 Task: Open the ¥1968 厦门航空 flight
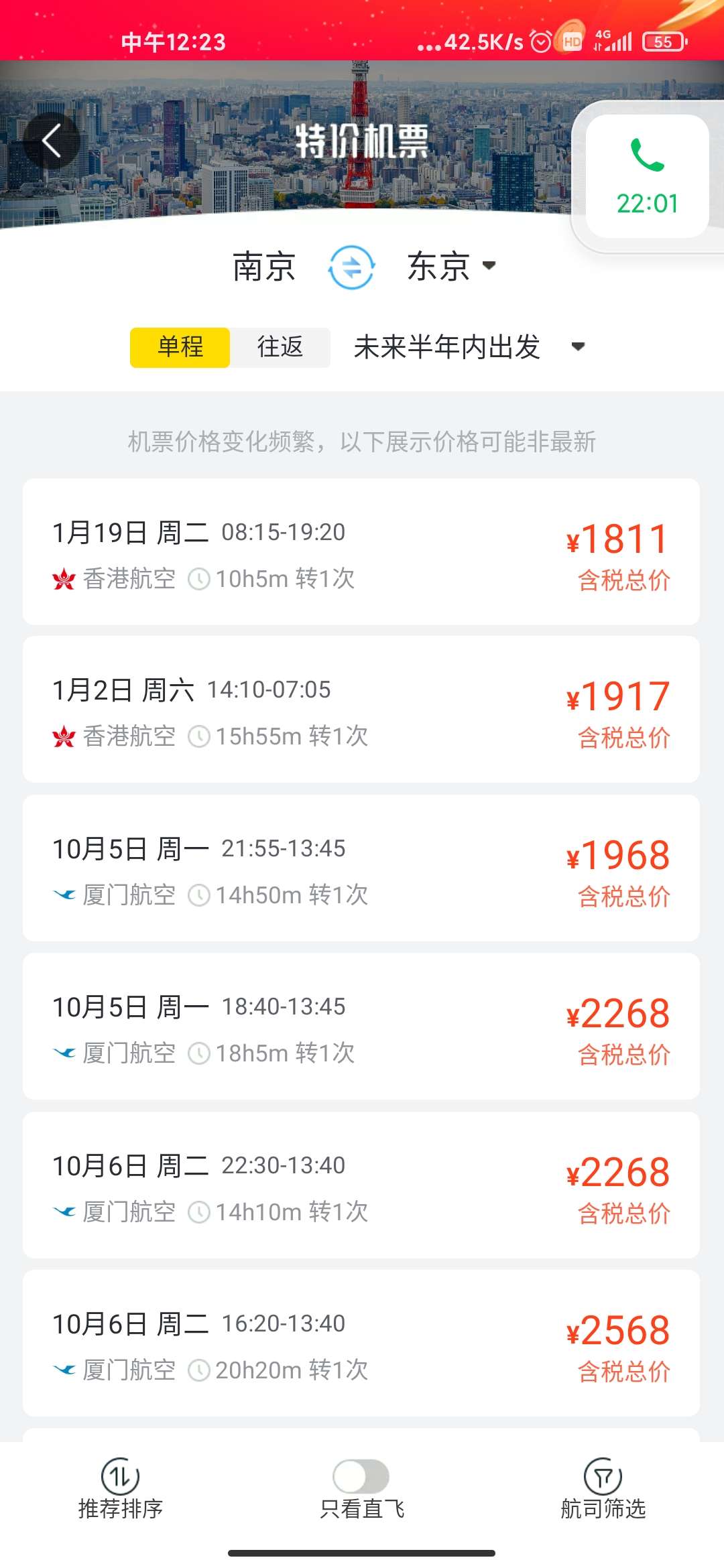pyautogui.click(x=361, y=868)
